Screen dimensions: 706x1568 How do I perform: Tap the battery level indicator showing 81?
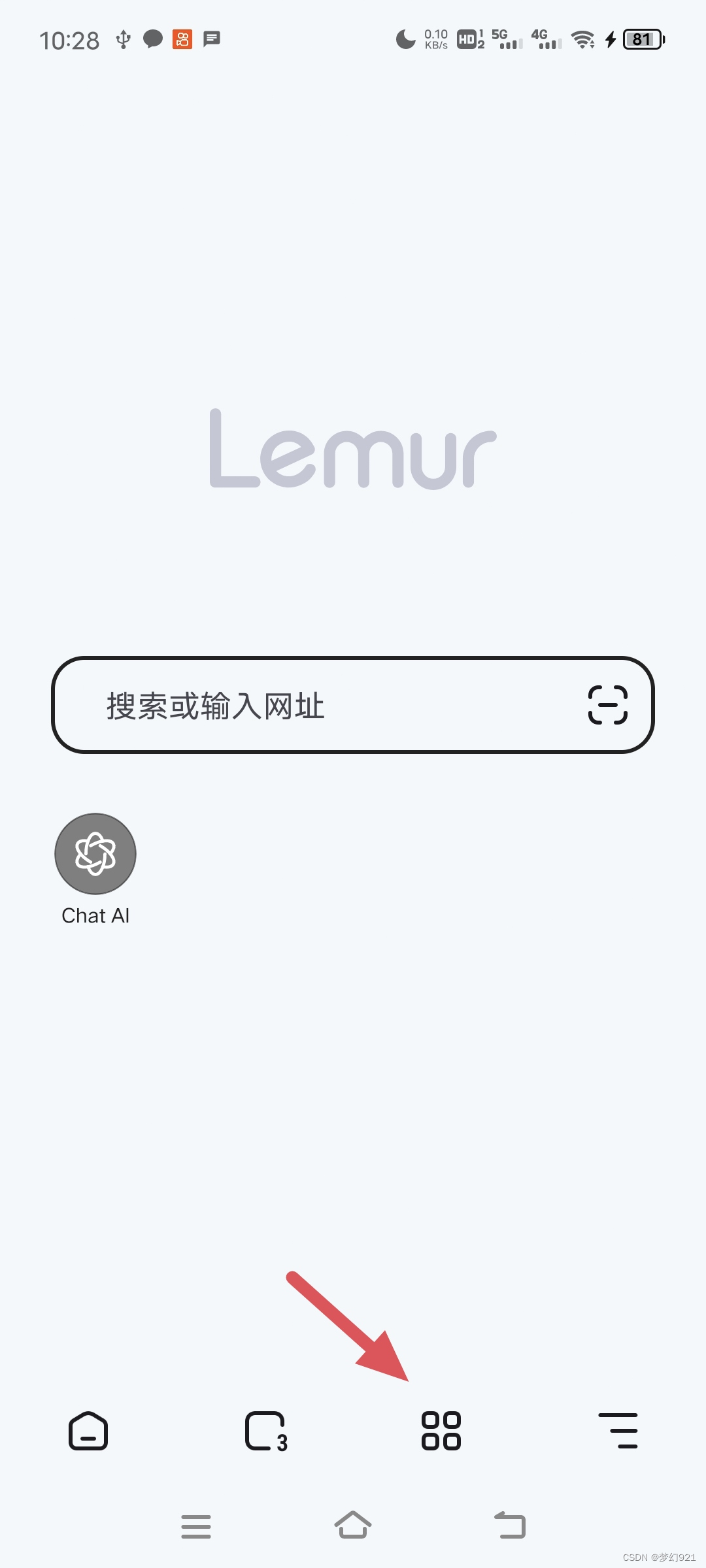[x=642, y=40]
